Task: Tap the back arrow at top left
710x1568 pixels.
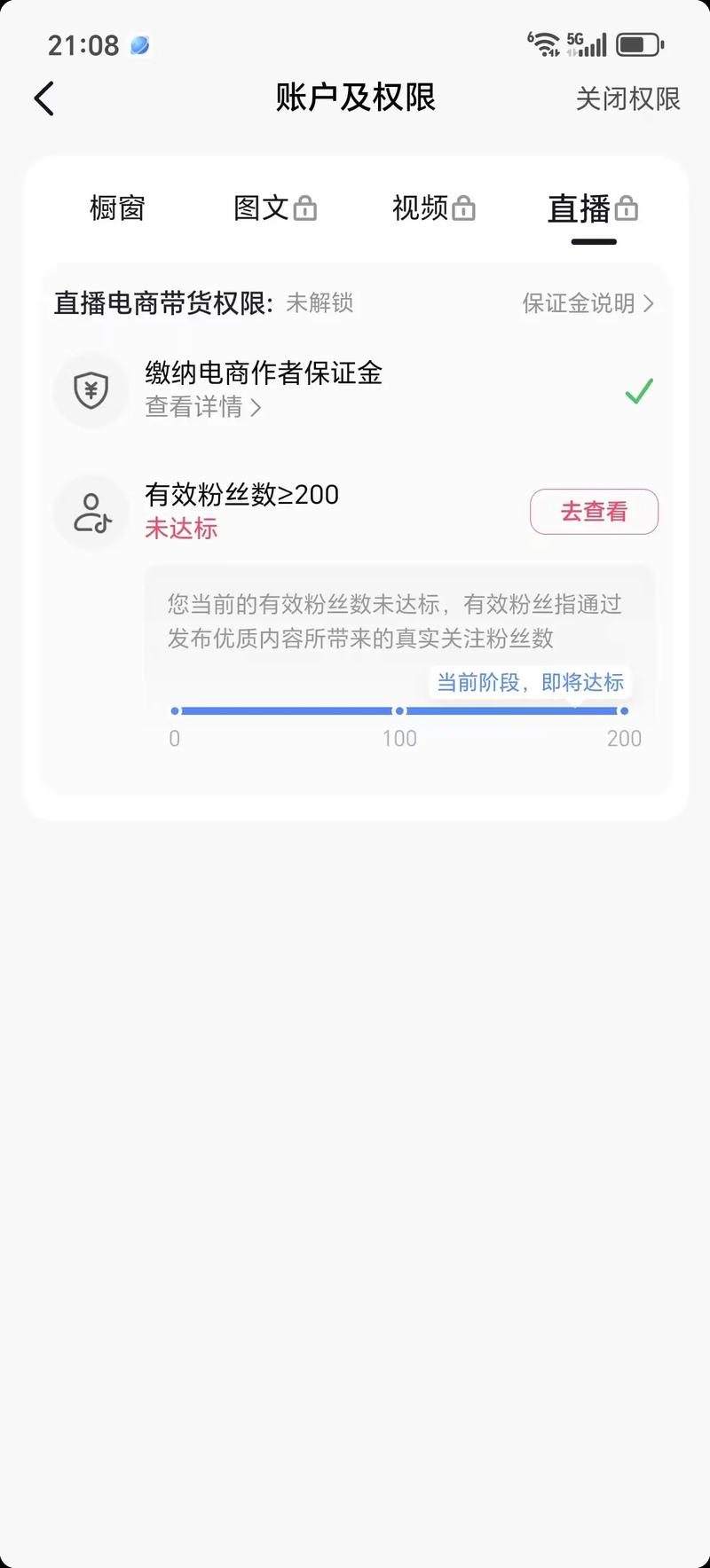Action: coord(43,98)
